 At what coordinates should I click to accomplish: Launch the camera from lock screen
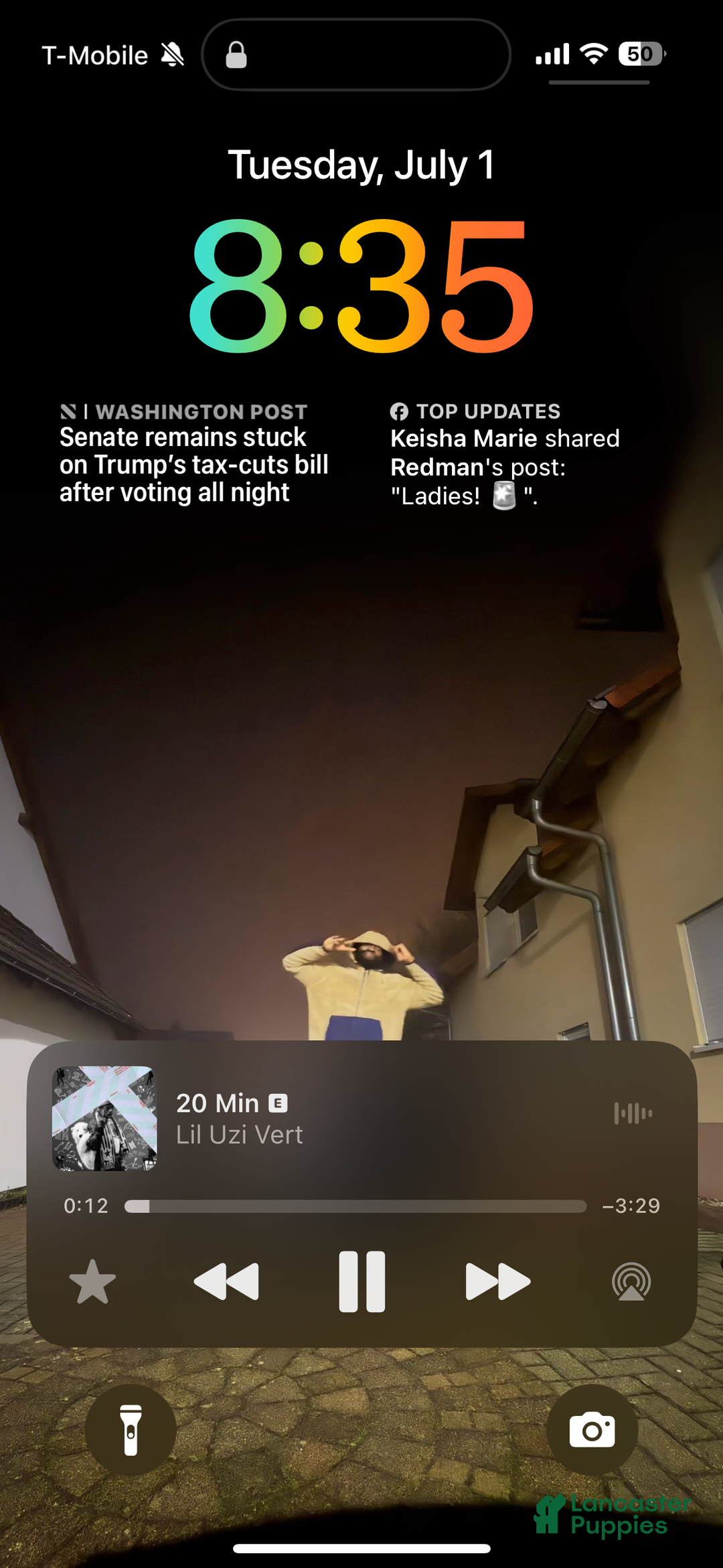(x=592, y=1430)
